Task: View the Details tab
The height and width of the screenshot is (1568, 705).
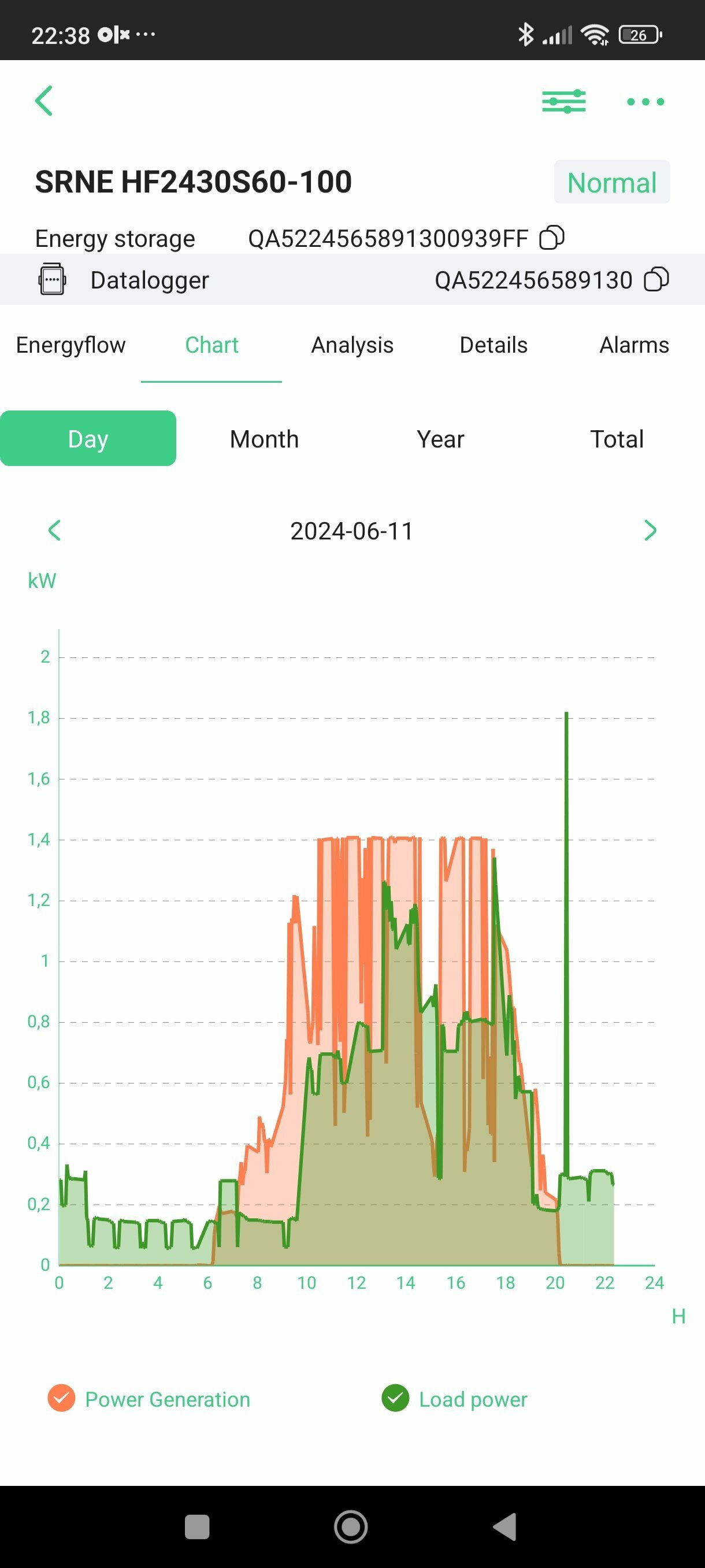Action: pyautogui.click(x=493, y=345)
